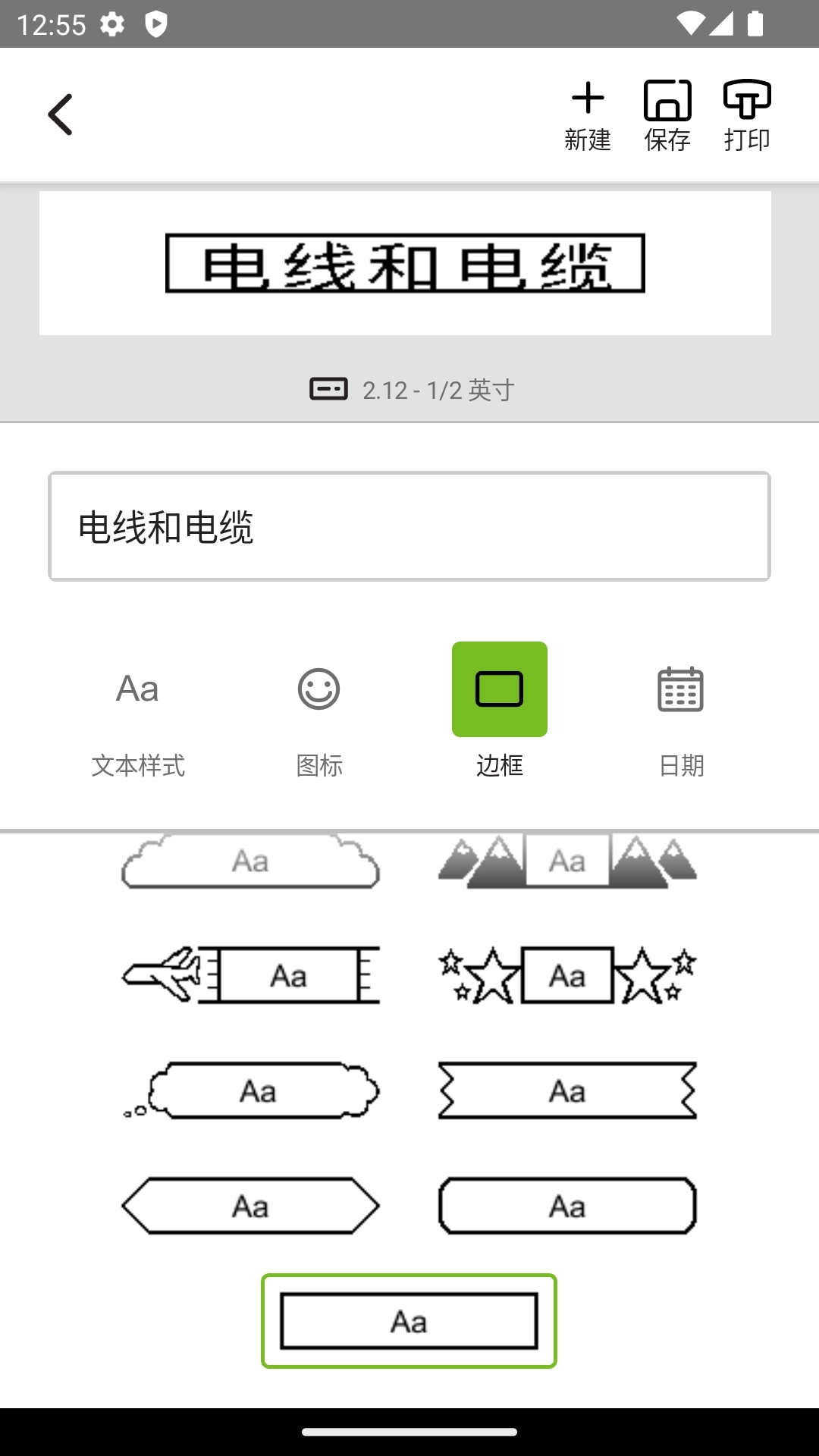
Task: Select the airplane border style
Action: [250, 976]
